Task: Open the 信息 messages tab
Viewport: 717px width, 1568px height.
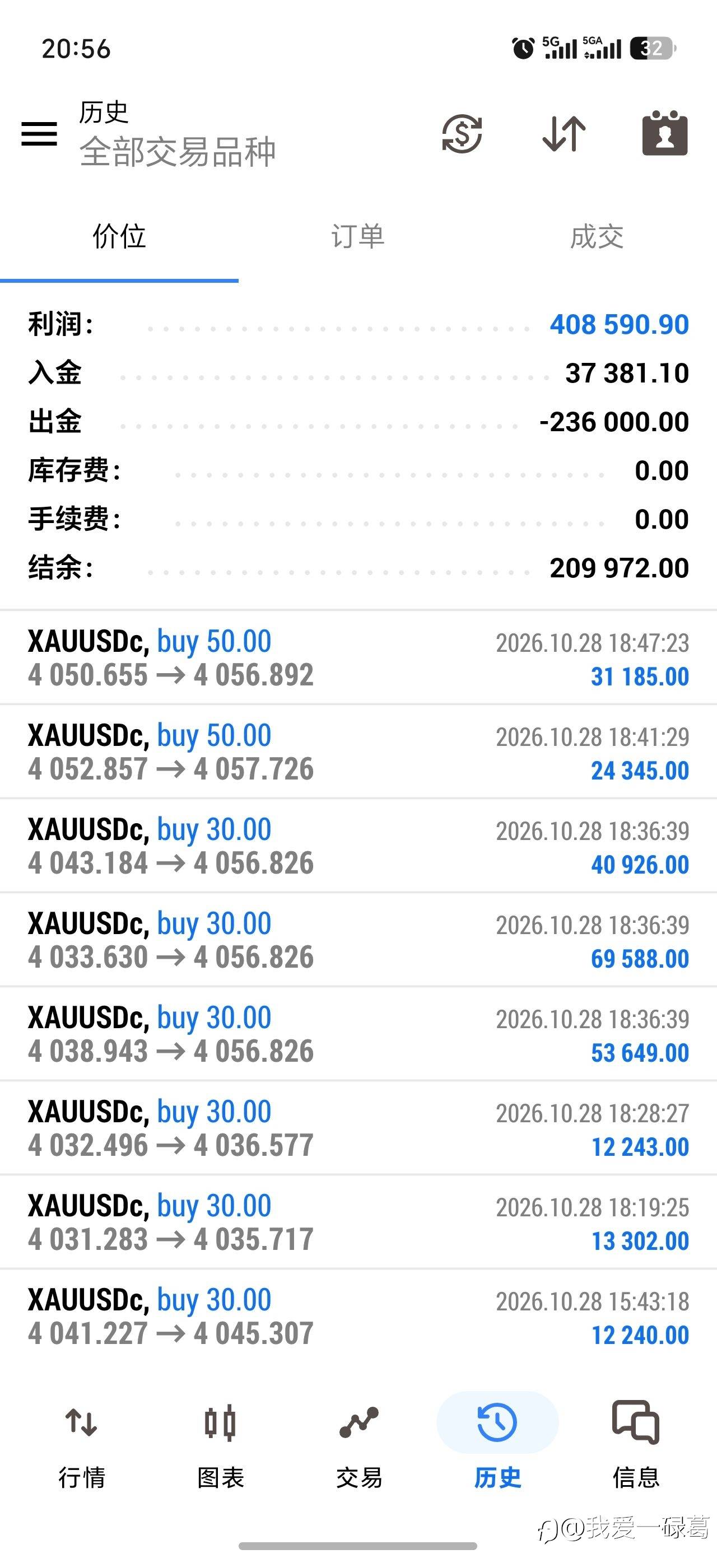Action: [x=636, y=1446]
